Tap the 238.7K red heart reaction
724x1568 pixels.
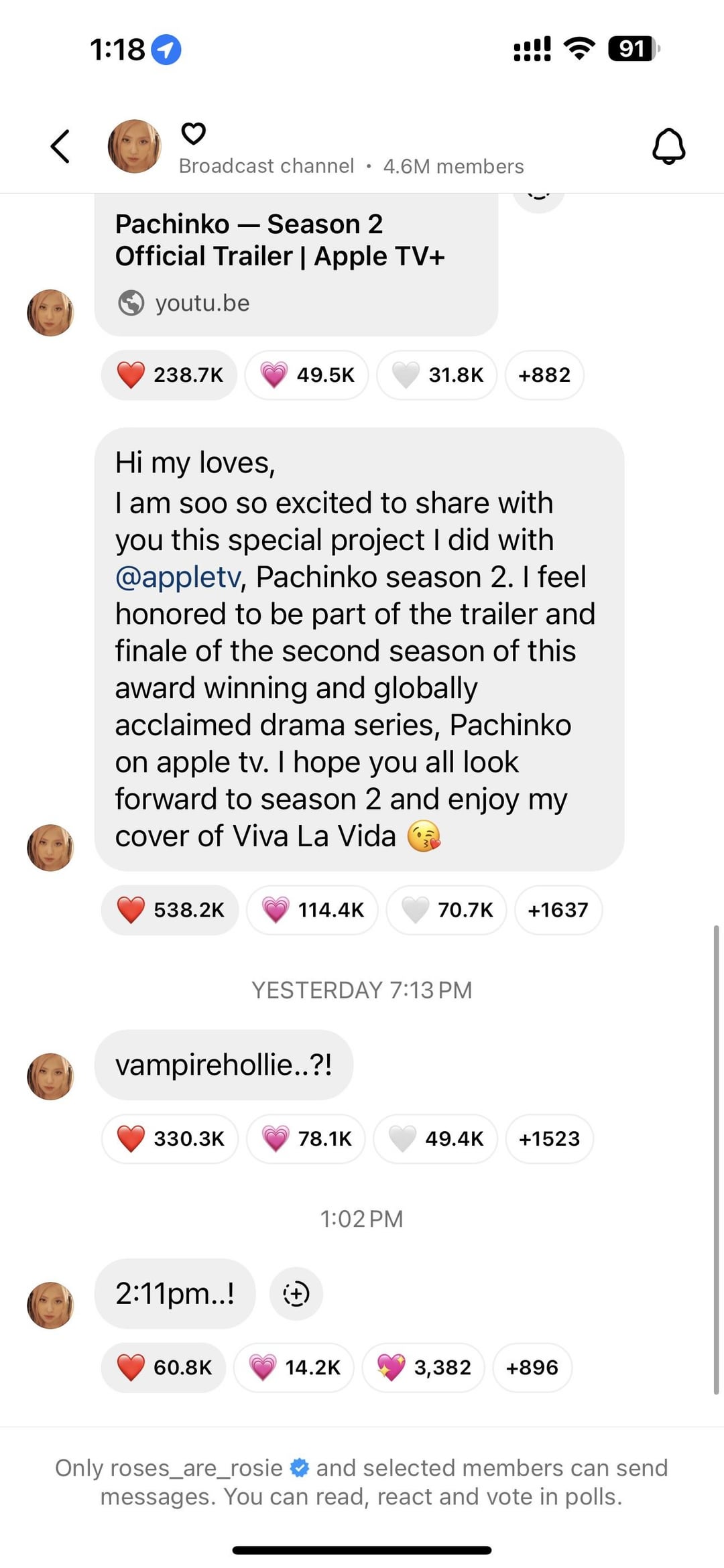pyautogui.click(x=170, y=375)
